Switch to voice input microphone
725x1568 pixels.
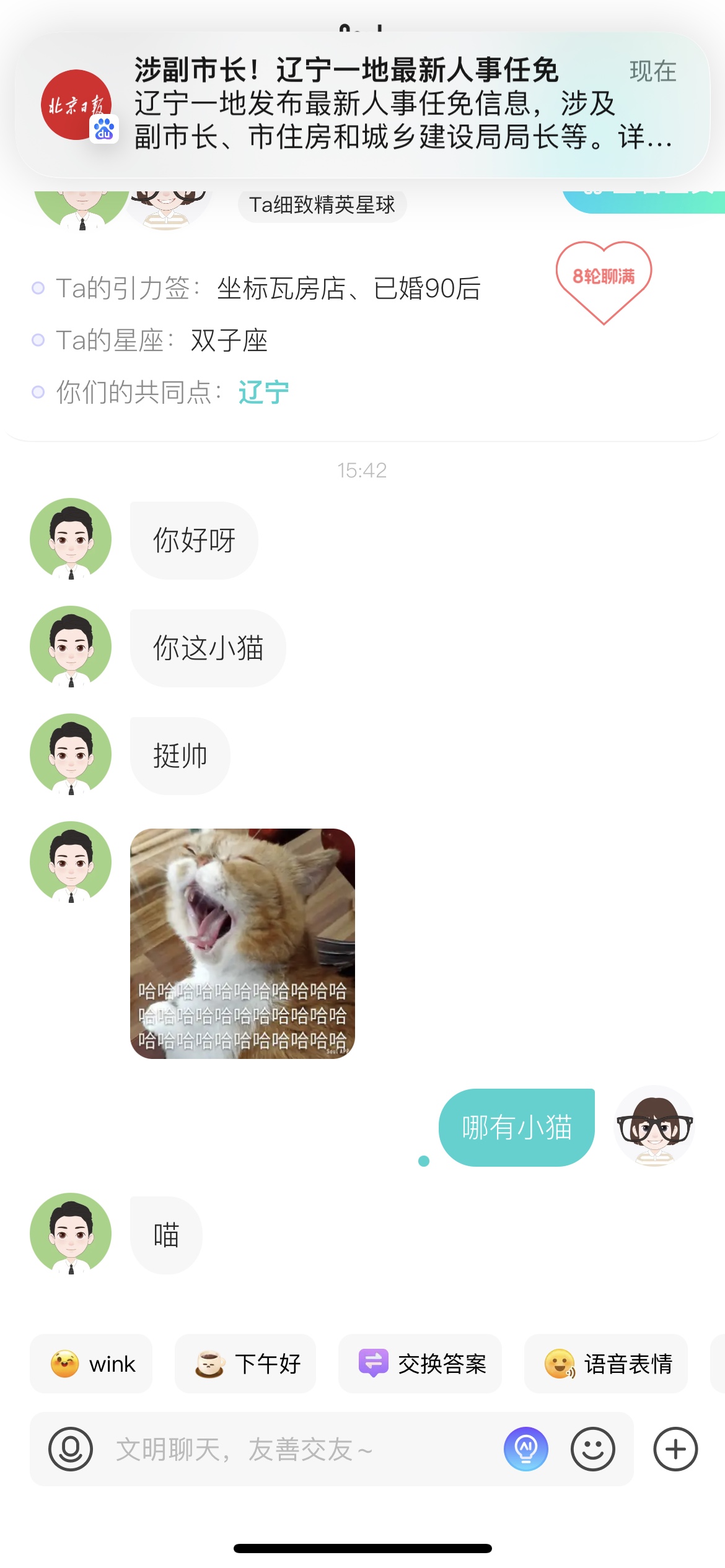point(71,1449)
